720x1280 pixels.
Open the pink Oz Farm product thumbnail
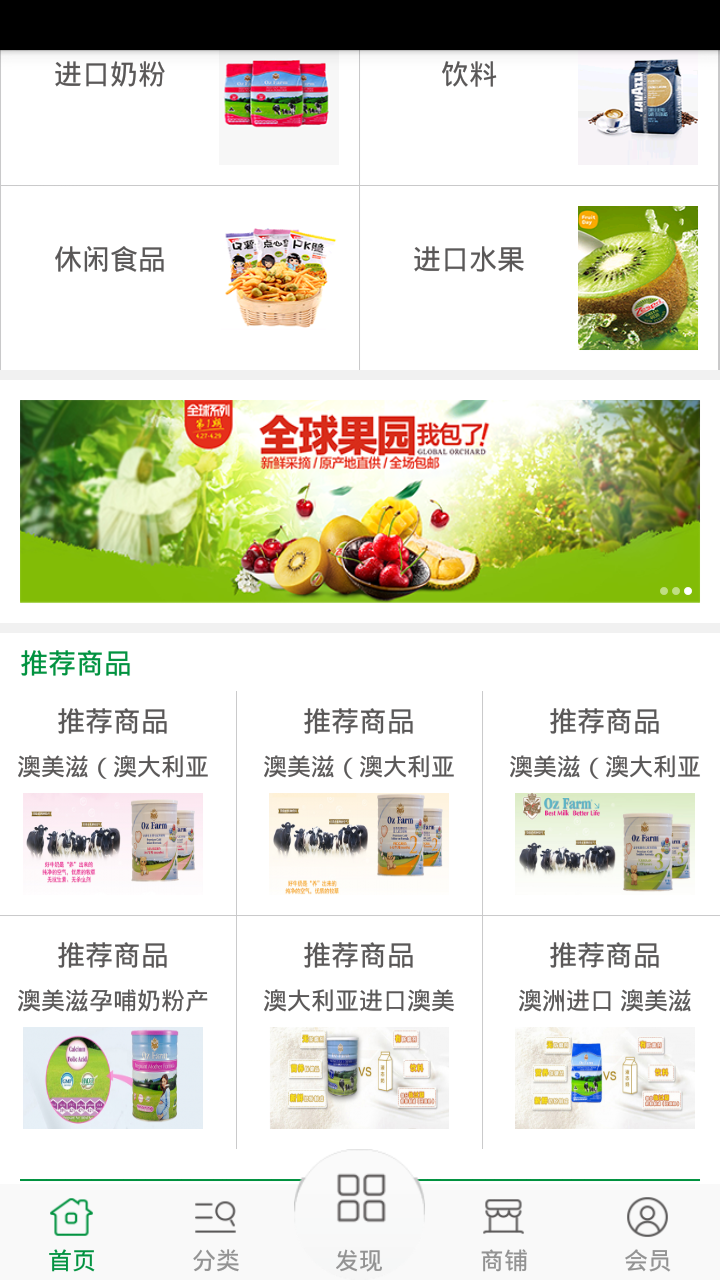coord(112,842)
